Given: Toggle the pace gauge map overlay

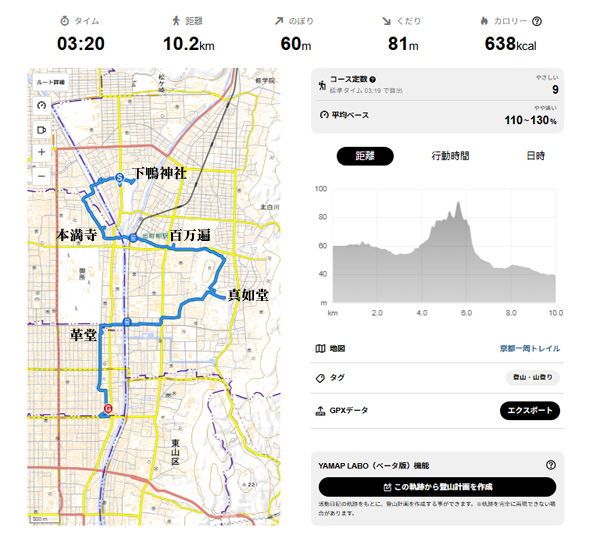Looking at the screenshot, I should (x=41, y=105).
